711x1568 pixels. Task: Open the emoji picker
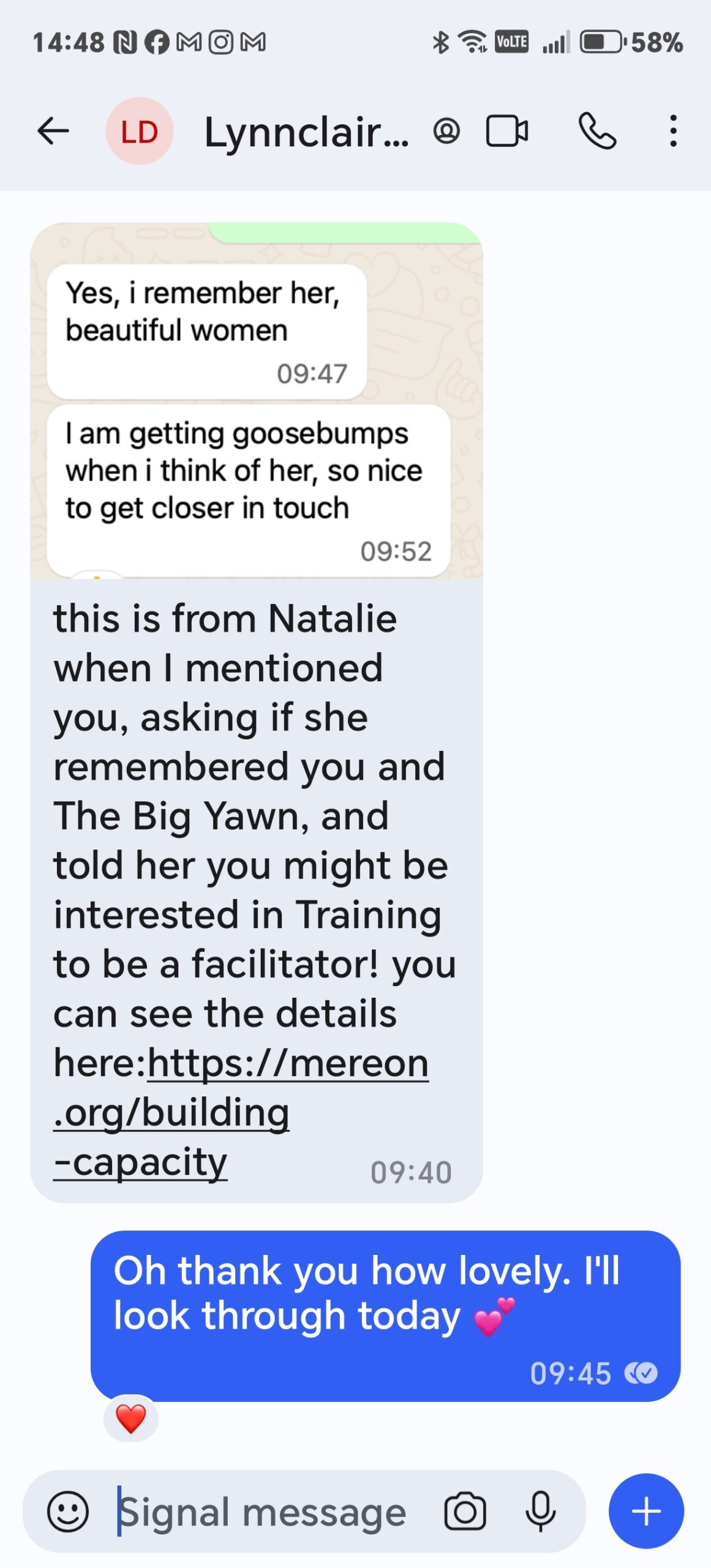pos(68,1511)
